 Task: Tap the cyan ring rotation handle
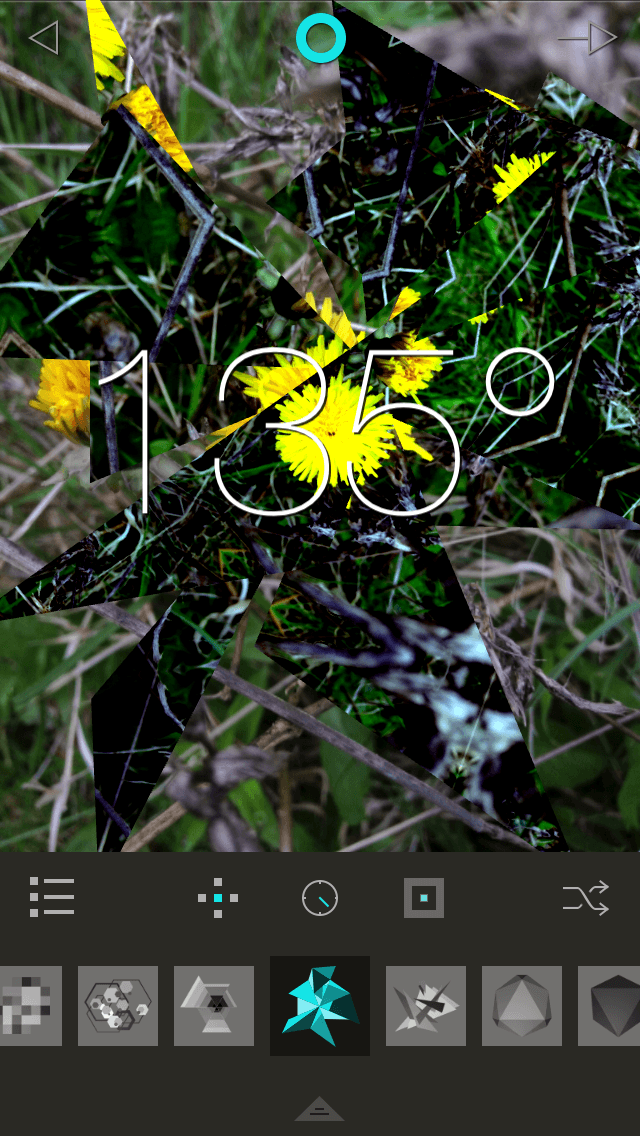pyautogui.click(x=320, y=38)
